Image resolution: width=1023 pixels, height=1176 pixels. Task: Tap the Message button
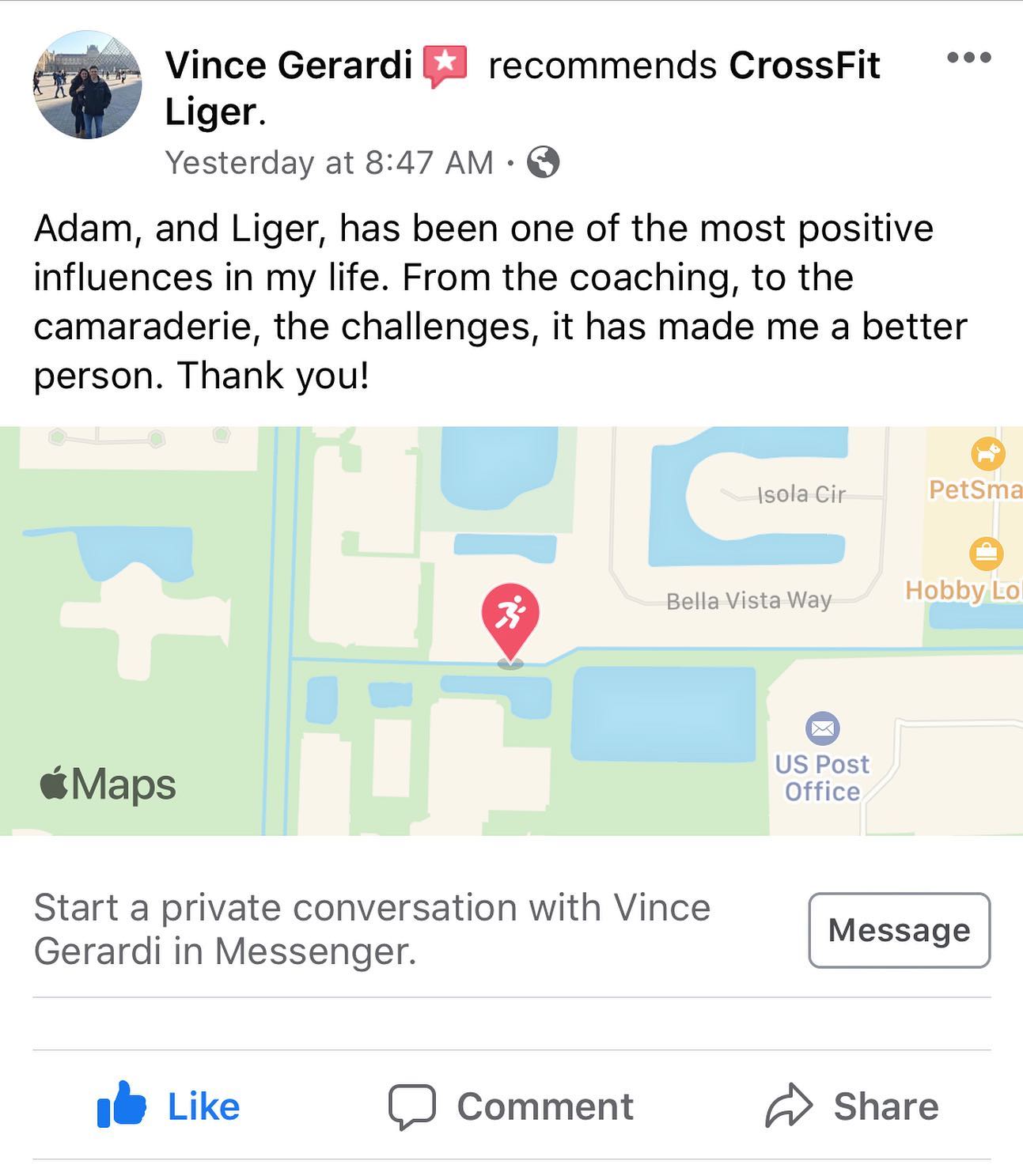pos(900,930)
